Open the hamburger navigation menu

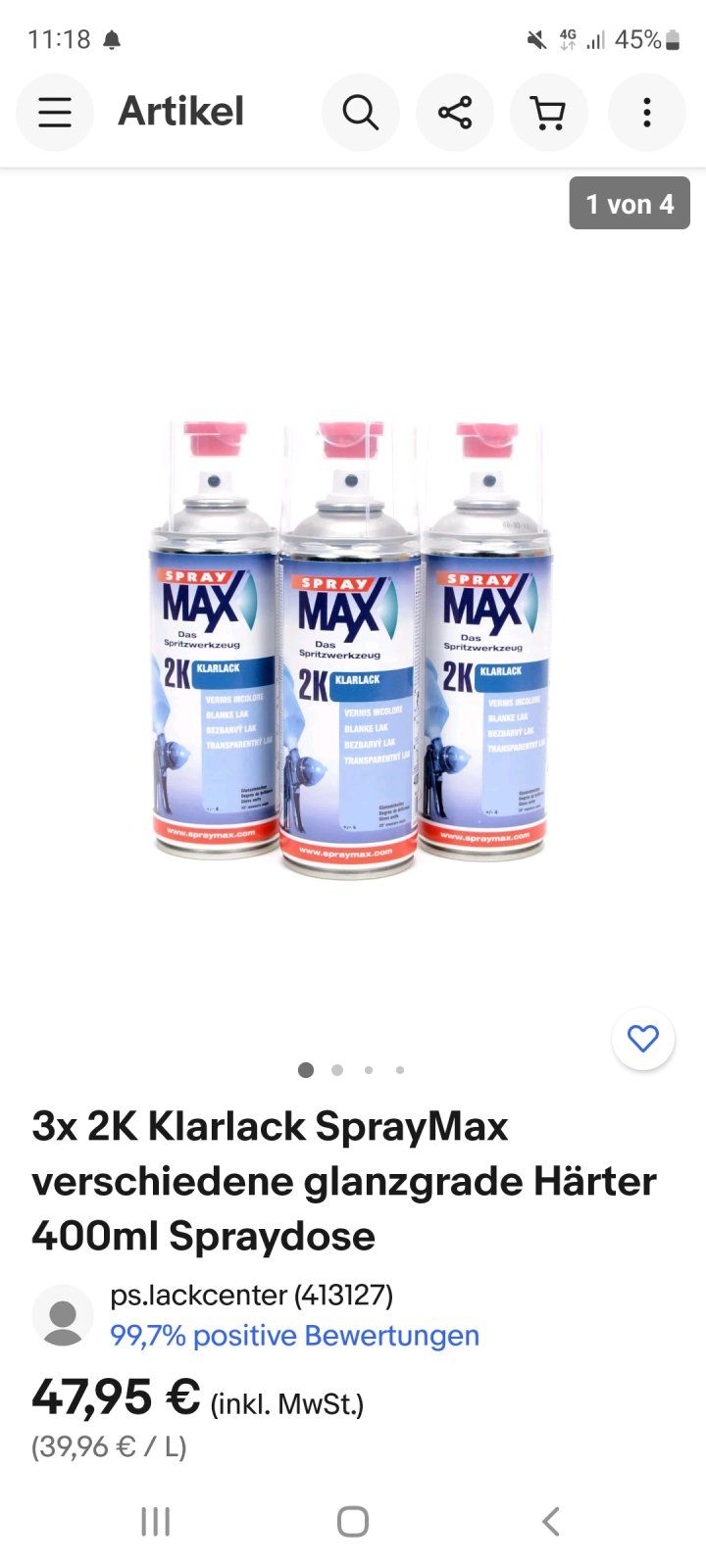tap(55, 113)
